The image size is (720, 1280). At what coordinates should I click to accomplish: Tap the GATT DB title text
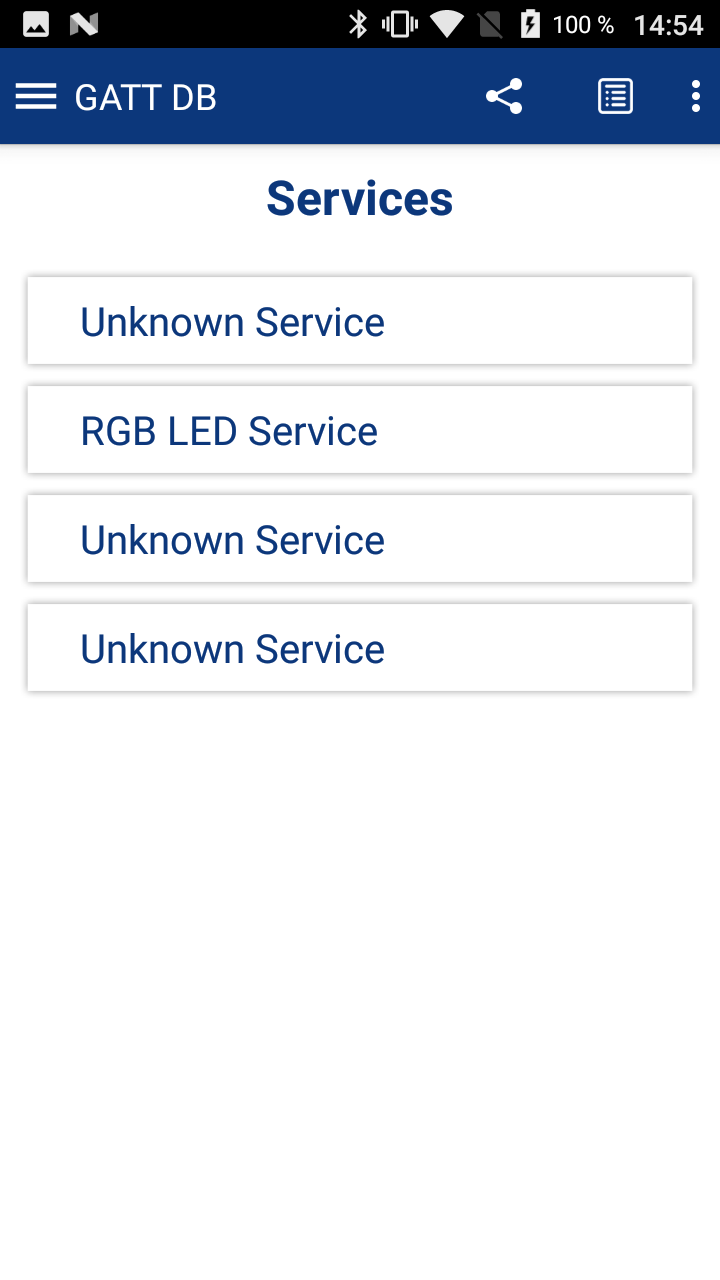[145, 96]
